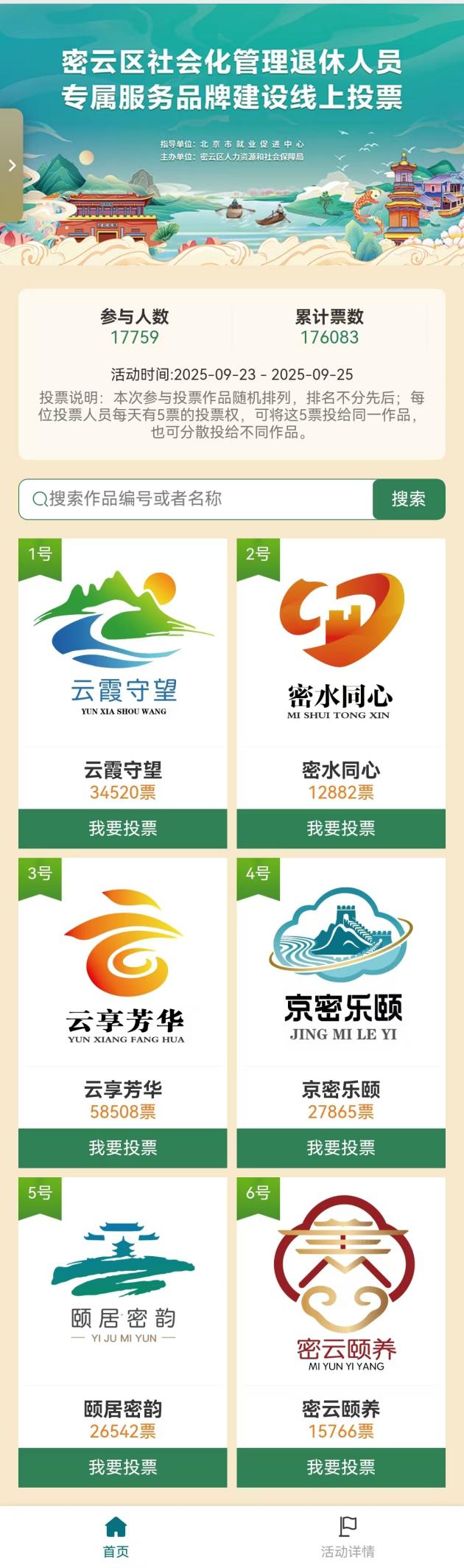Switch to the 首页 tab
The width and height of the screenshot is (464, 1568).
click(x=116, y=1536)
